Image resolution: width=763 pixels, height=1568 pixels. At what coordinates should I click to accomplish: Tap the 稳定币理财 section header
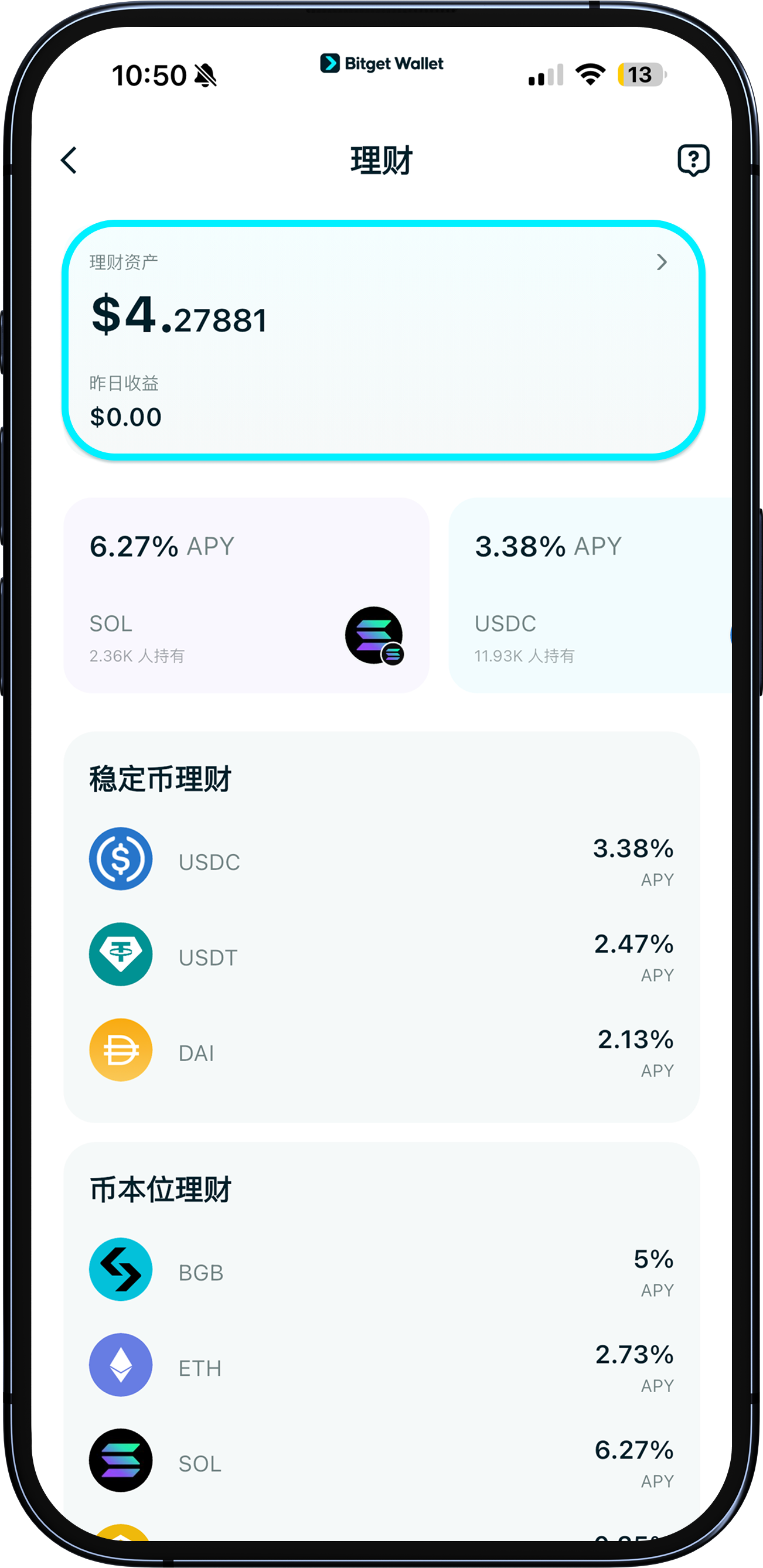[x=160, y=778]
